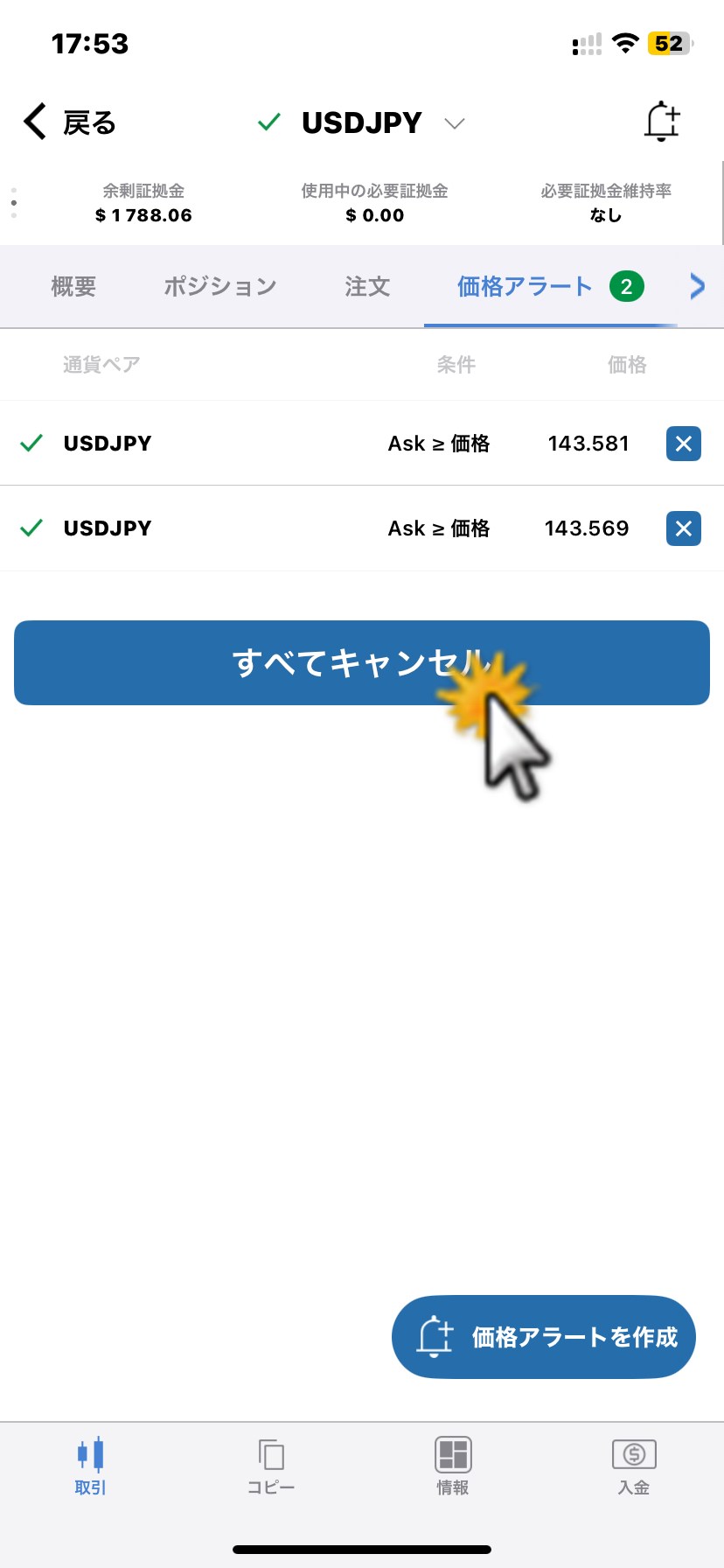Switch to the ポジション tab
This screenshot has width=724, height=1568.
(x=220, y=286)
